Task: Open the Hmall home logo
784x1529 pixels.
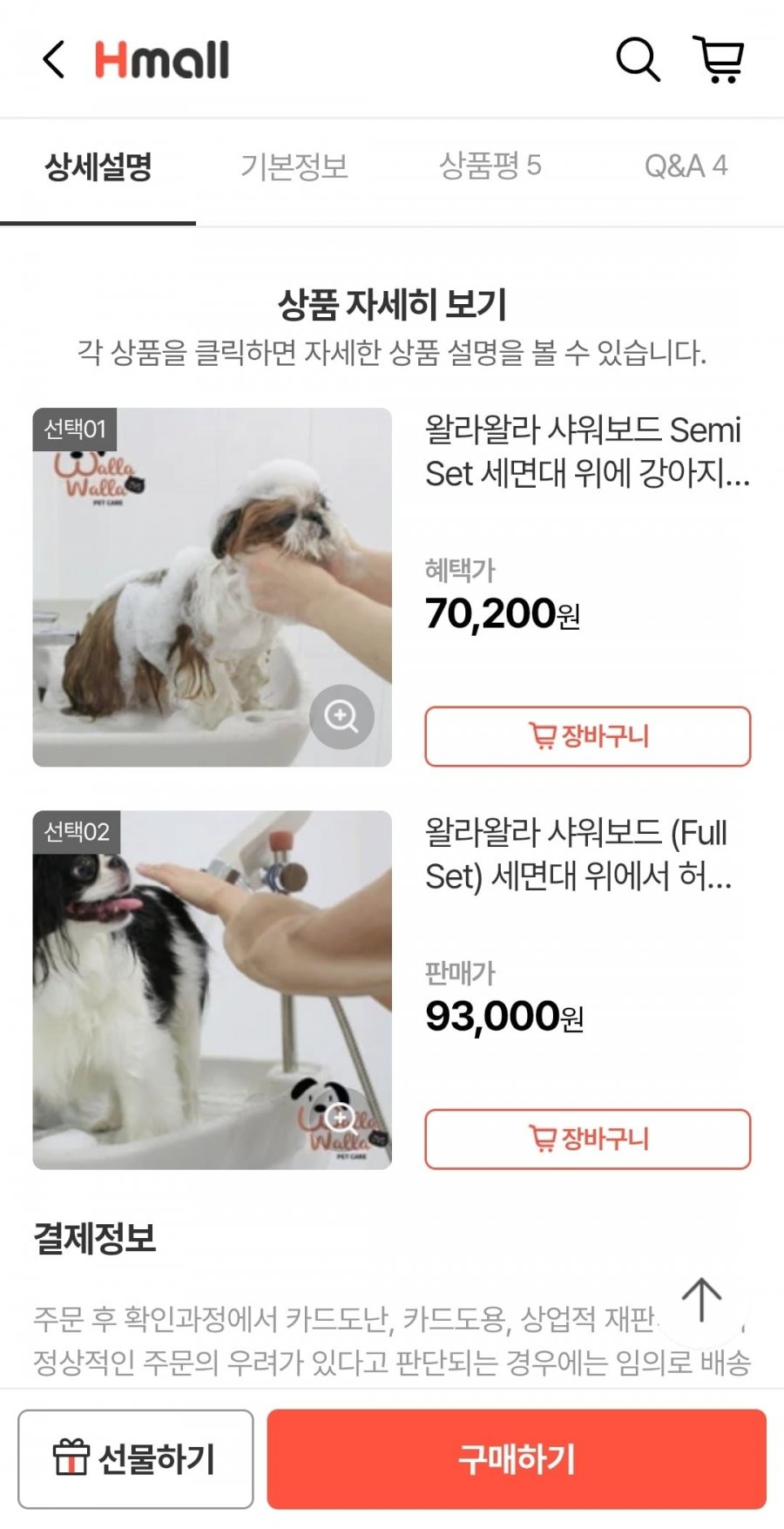Action: coord(162,60)
